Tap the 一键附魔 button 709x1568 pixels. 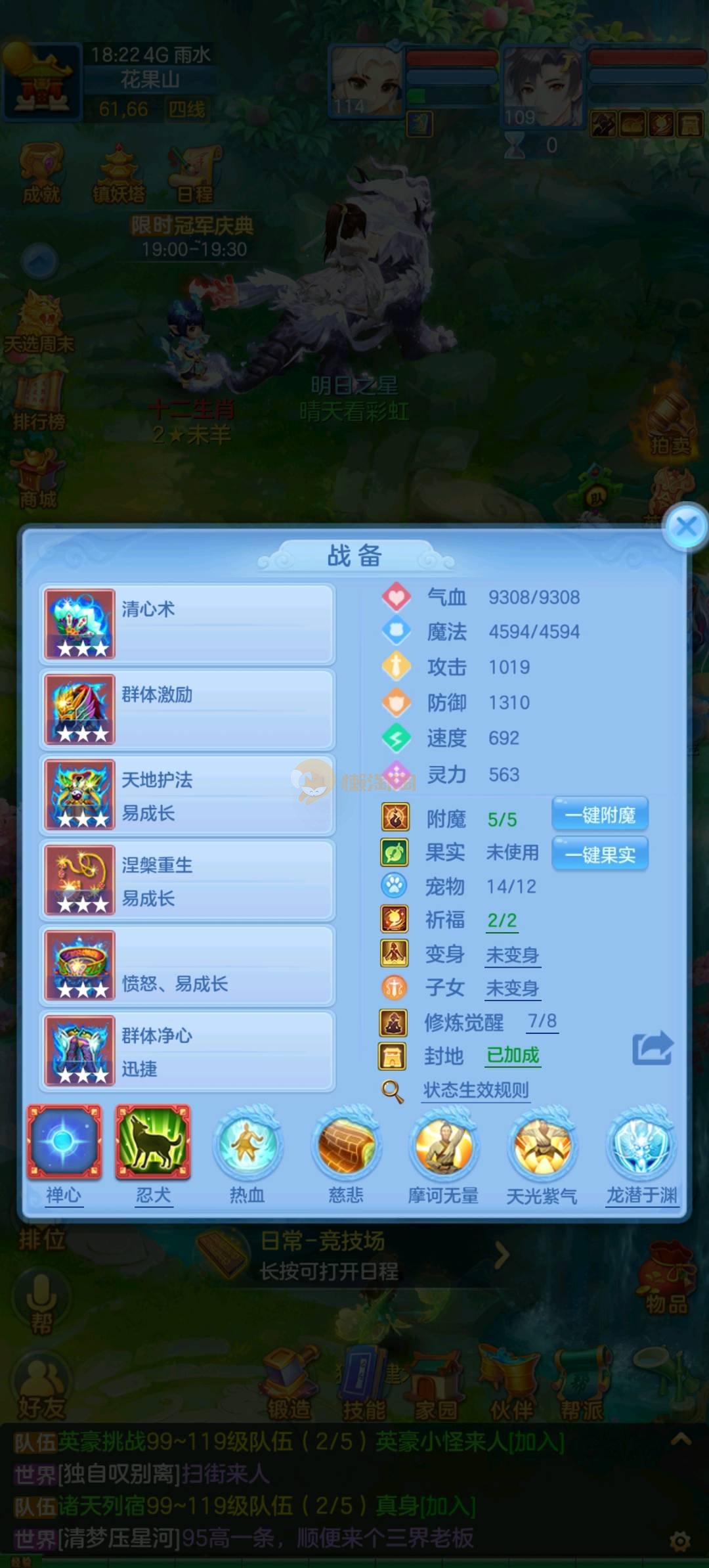click(600, 815)
